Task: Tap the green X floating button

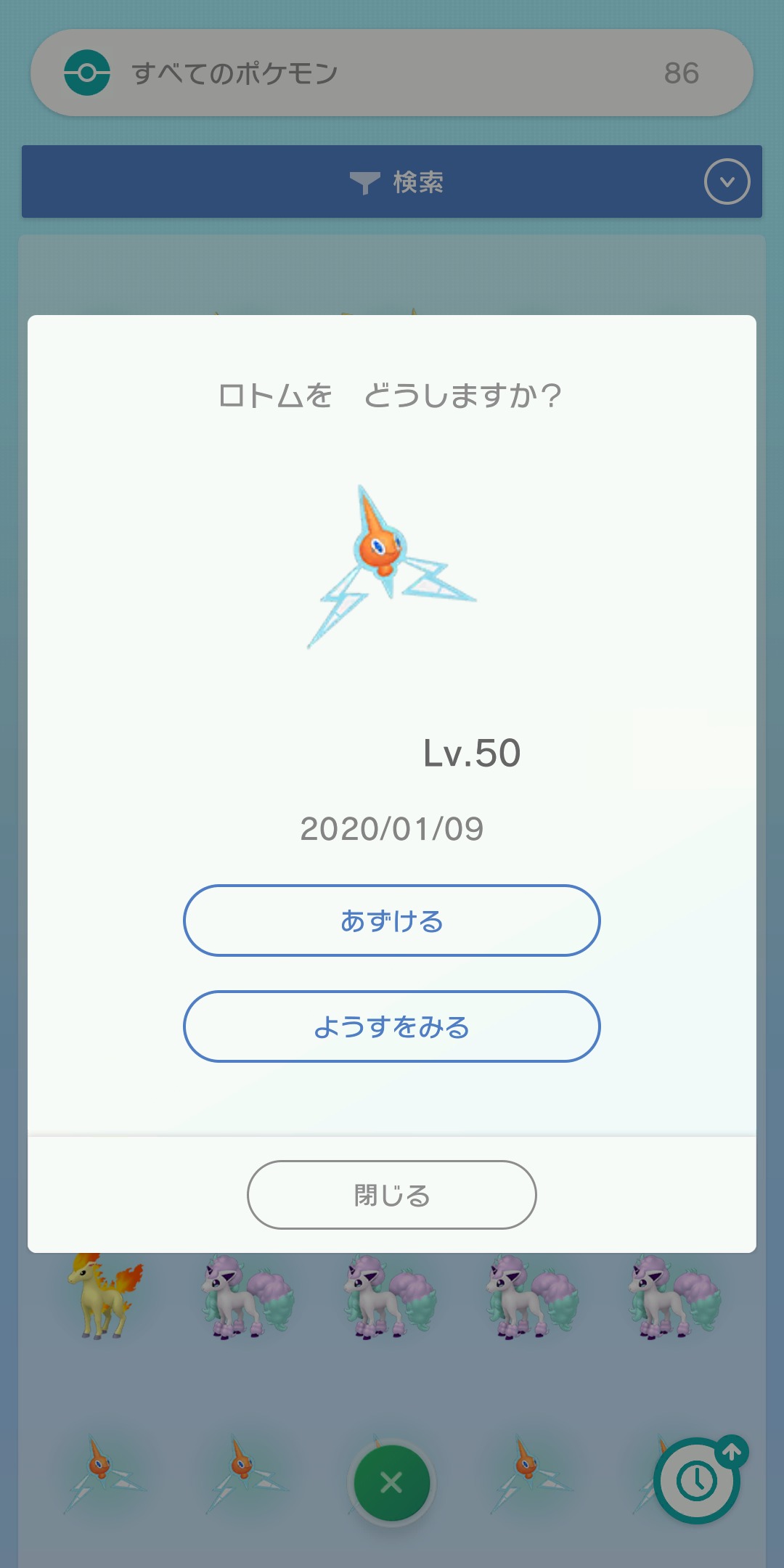Action: tap(391, 1482)
